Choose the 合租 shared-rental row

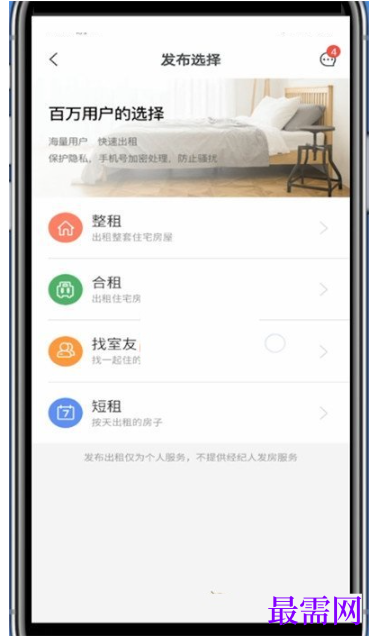[191, 289]
